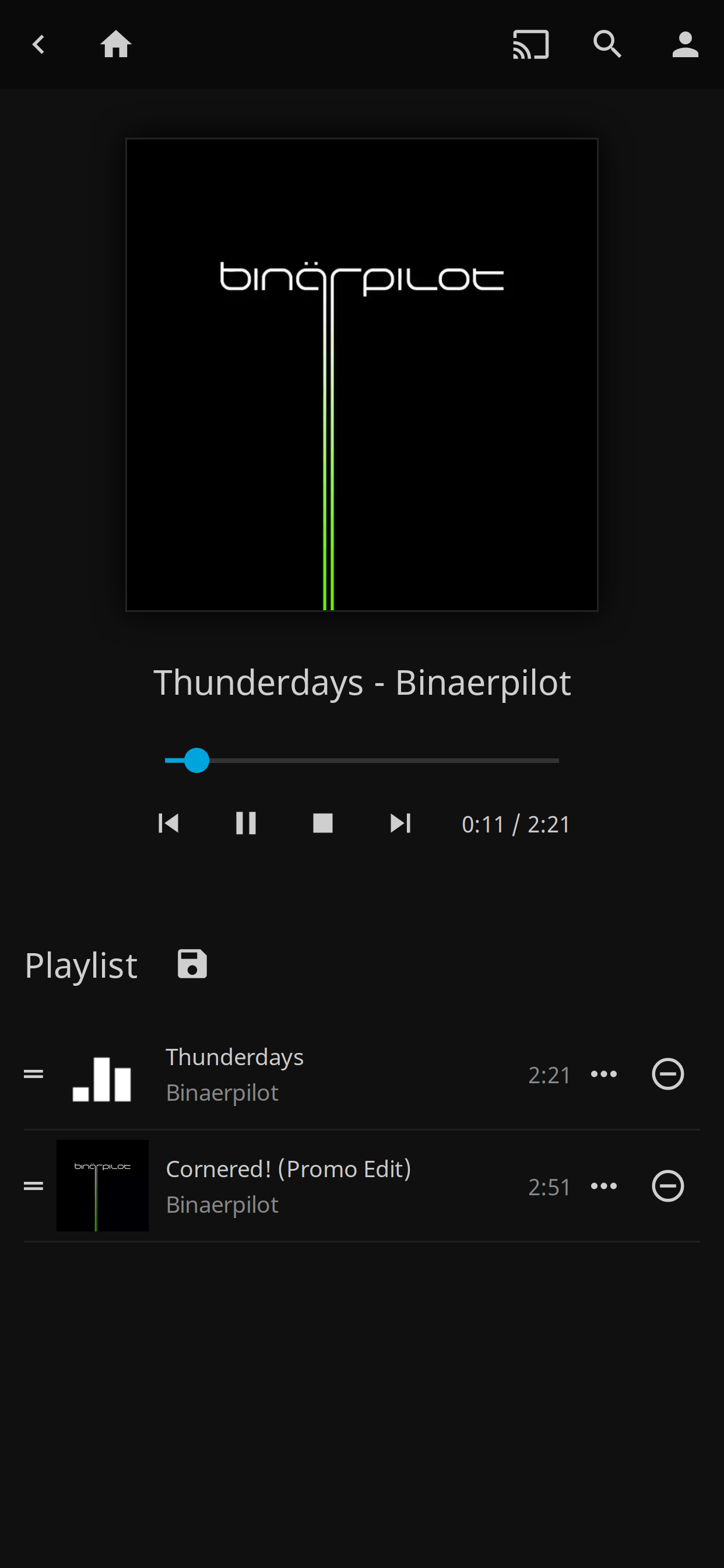Open the search icon
724x1568 pixels.
click(x=607, y=44)
